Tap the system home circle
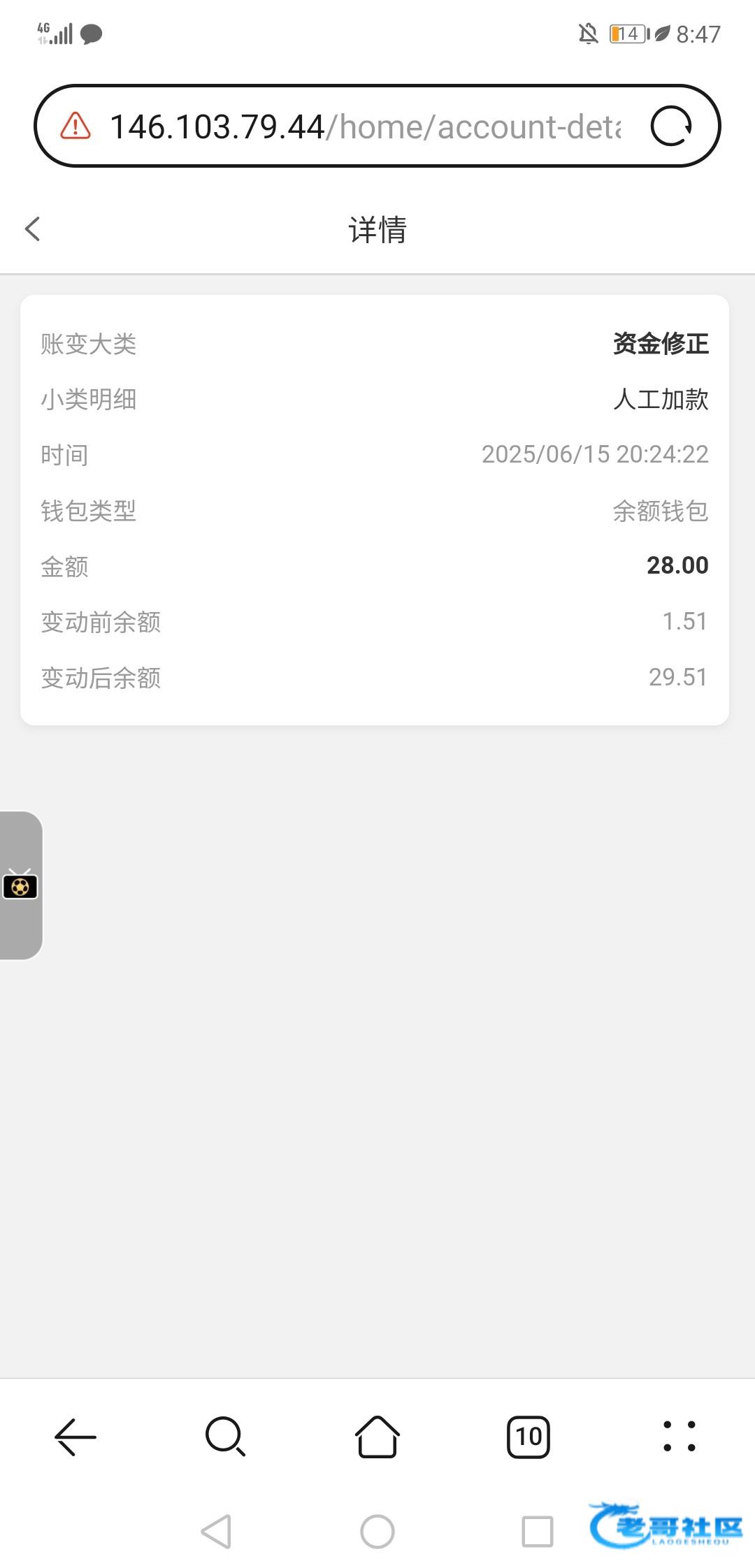This screenshot has height=1568, width=755. tap(377, 1532)
